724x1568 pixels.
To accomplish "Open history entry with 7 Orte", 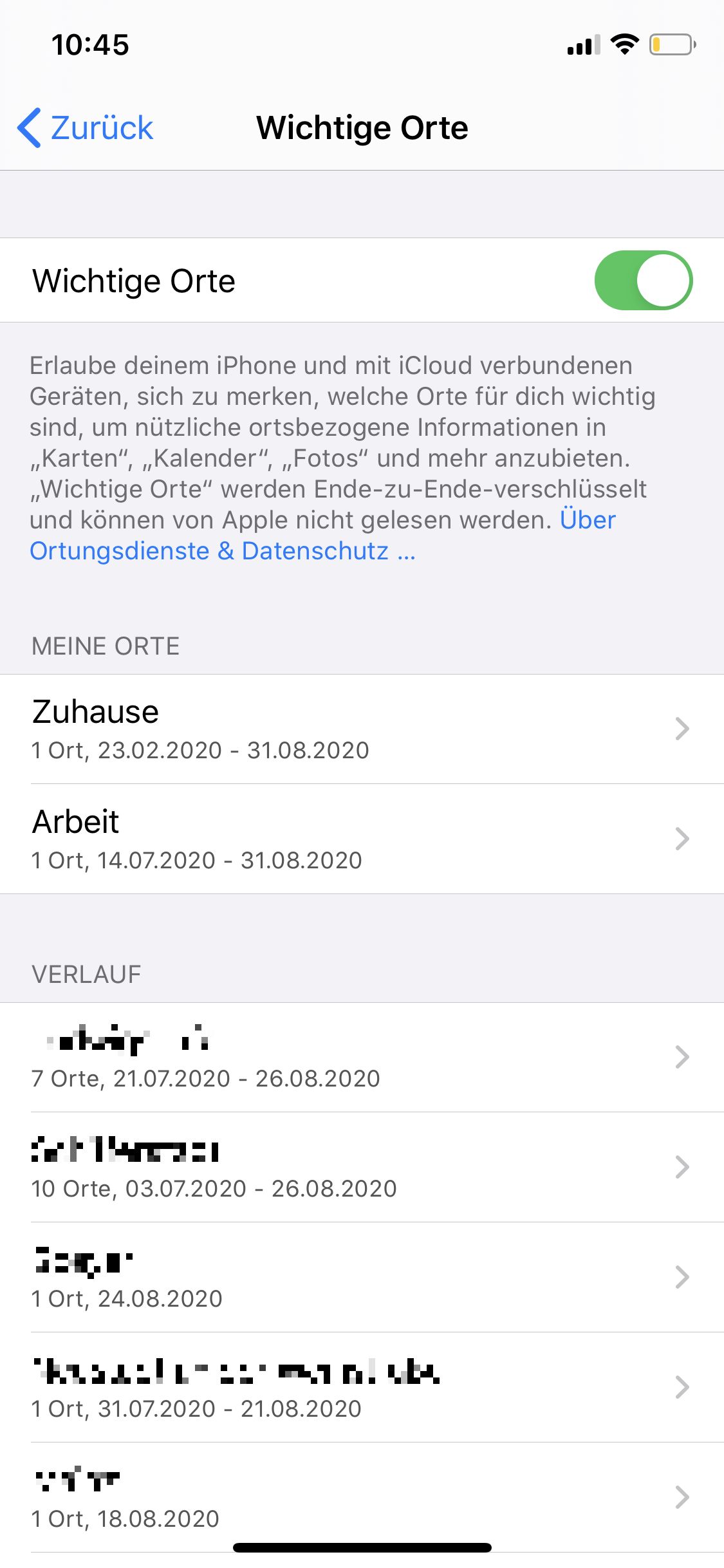I will [x=360, y=1058].
